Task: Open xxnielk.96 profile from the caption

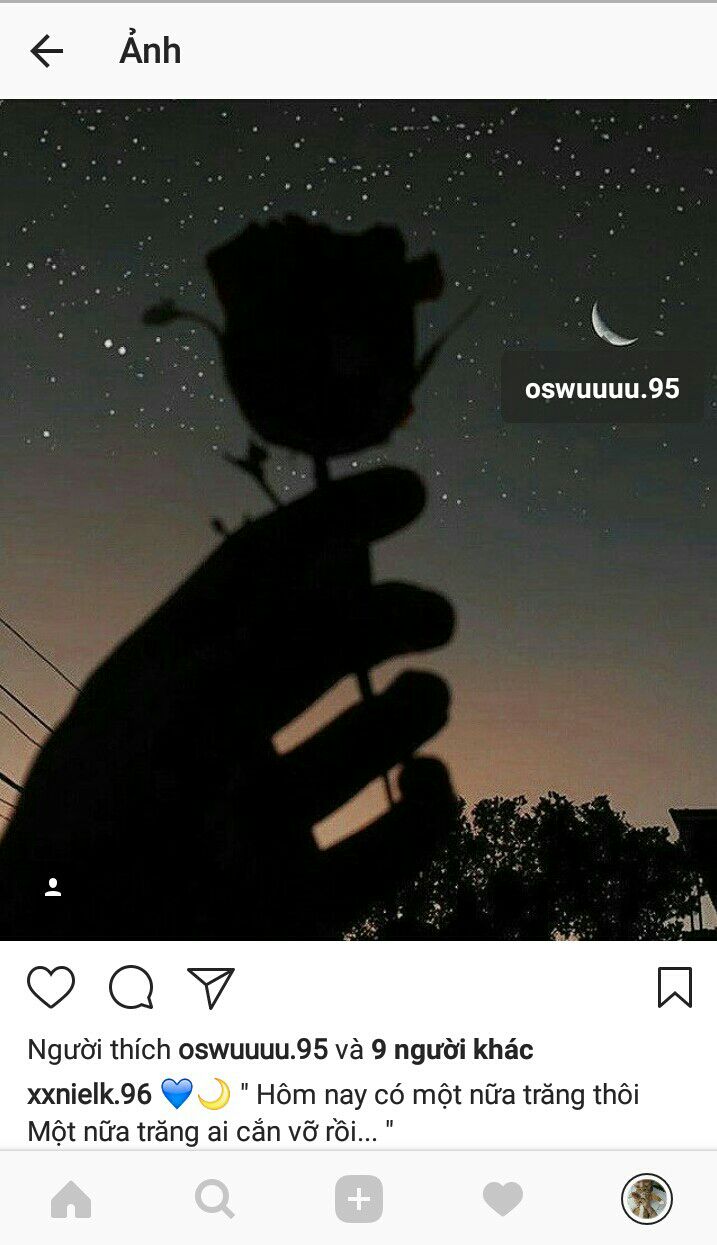Action: coord(89,1094)
